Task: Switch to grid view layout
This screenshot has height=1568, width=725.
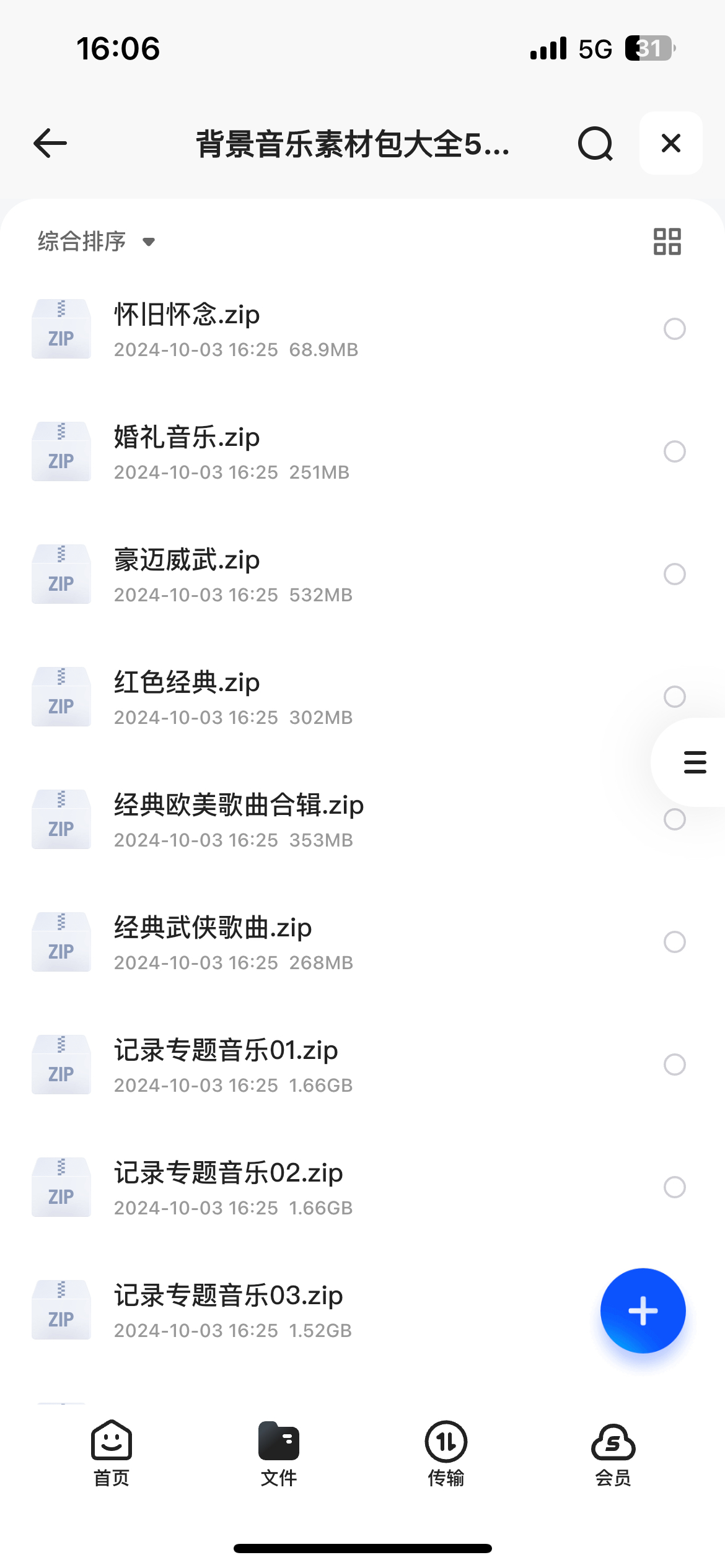Action: [x=667, y=242]
